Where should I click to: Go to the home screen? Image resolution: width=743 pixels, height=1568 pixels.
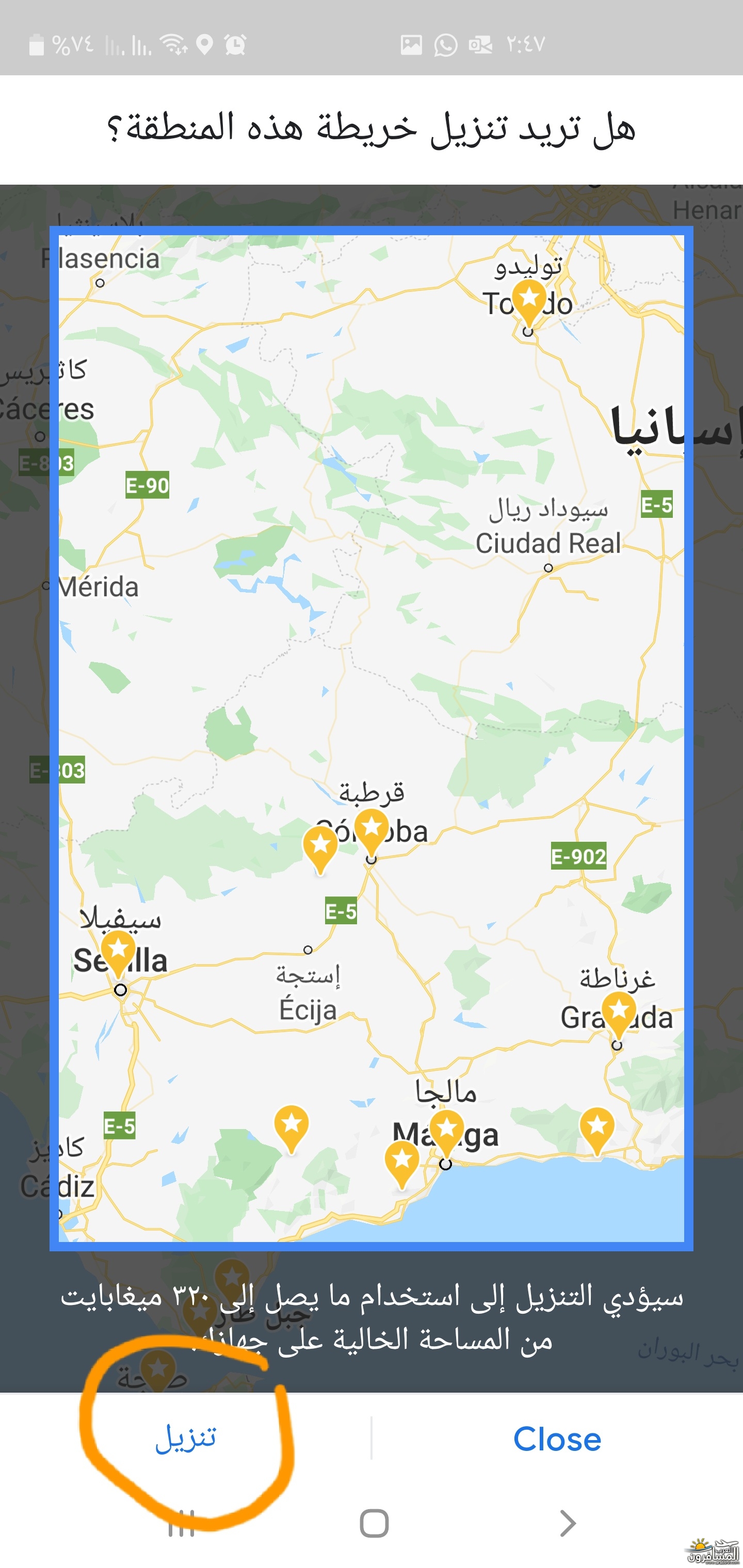click(x=374, y=1524)
